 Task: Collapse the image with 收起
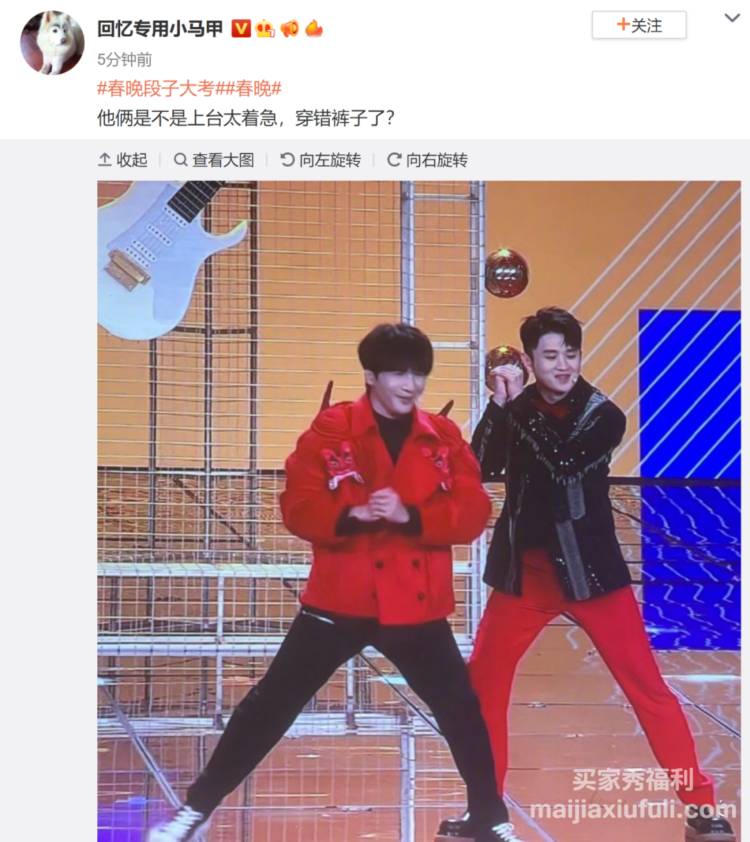(x=123, y=160)
